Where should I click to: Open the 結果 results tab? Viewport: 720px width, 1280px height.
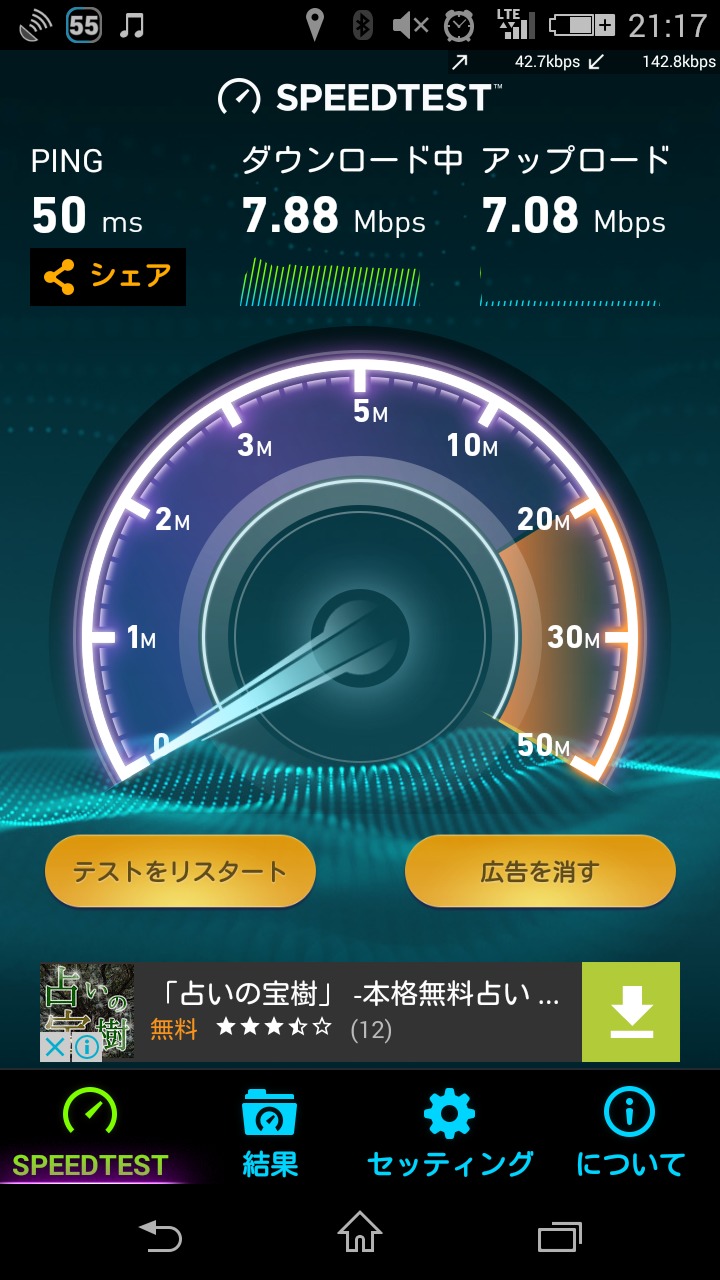click(270, 1133)
